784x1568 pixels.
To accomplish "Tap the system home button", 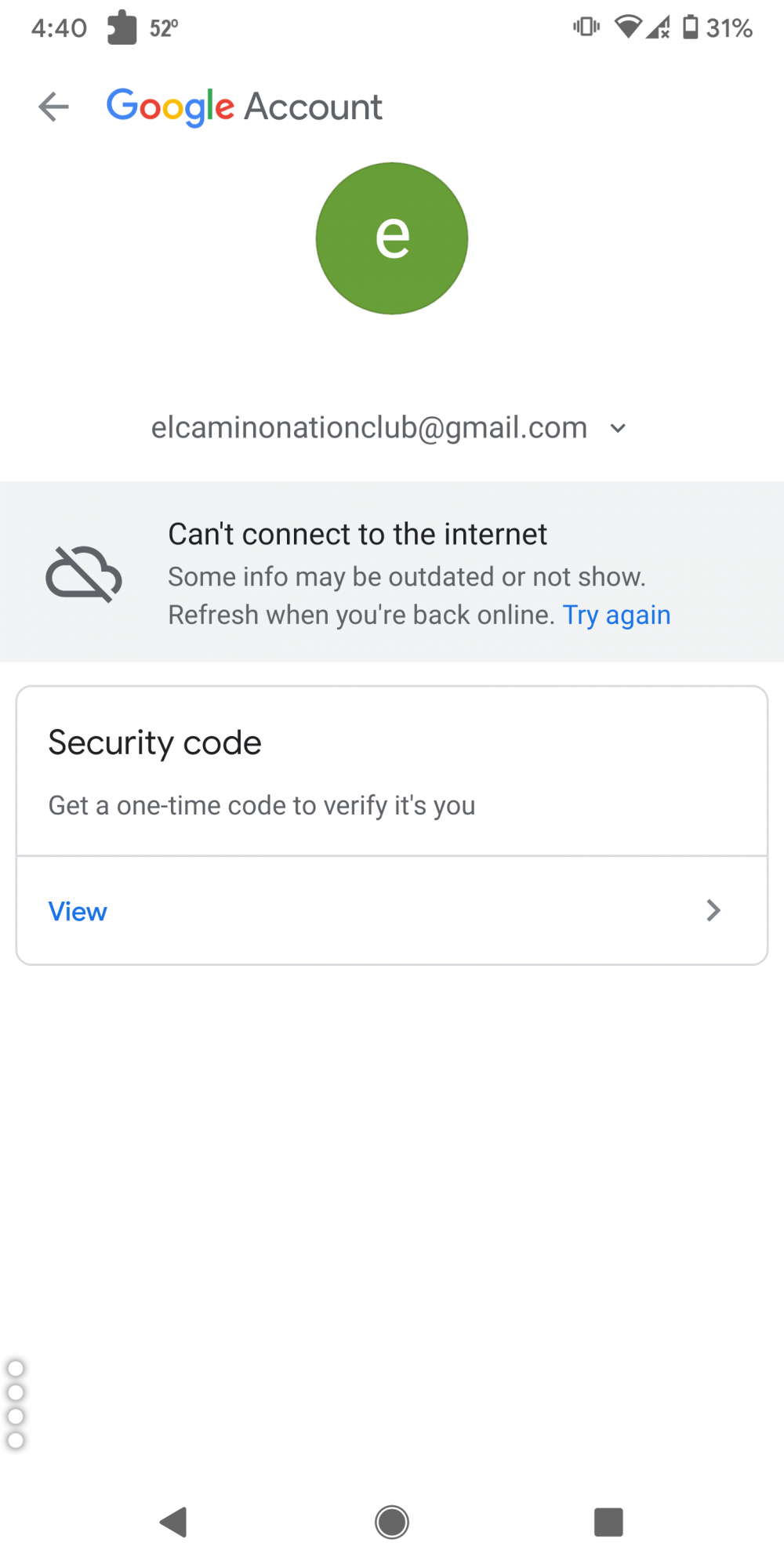I will (x=392, y=1523).
